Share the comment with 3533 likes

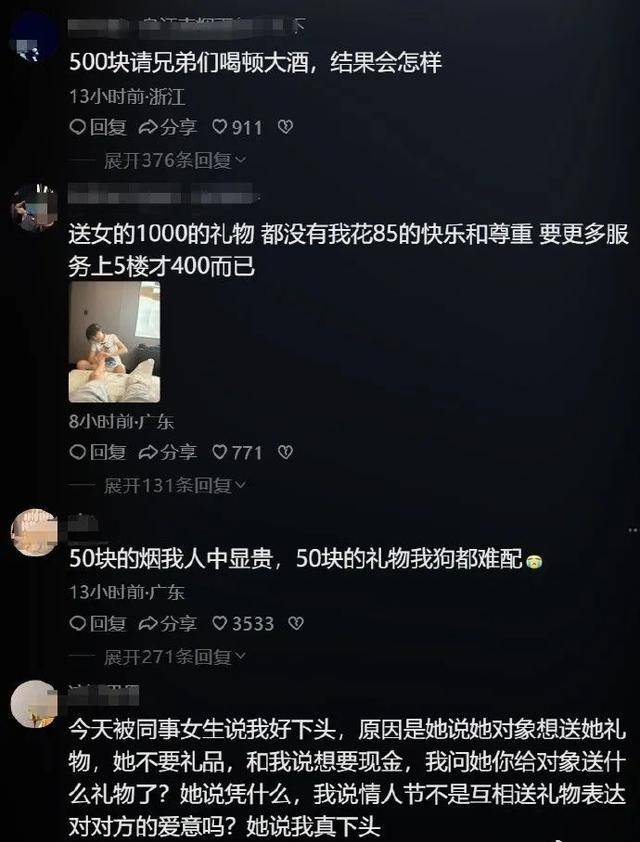[167, 623]
